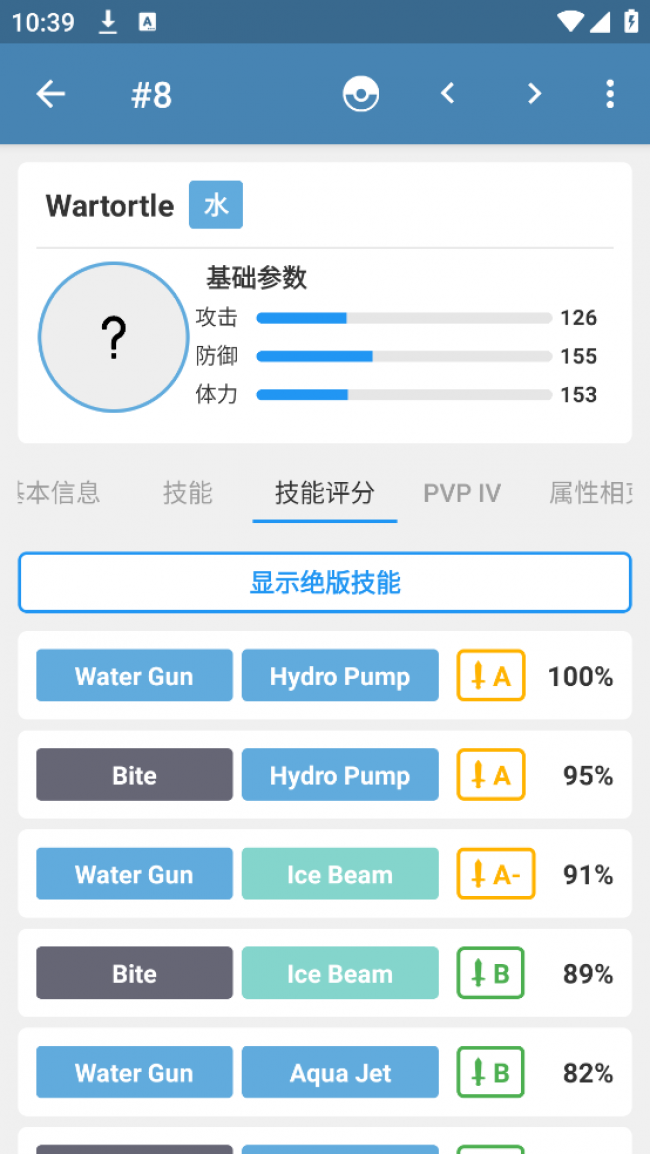
Task: Open the overflow menu
Action: point(609,94)
